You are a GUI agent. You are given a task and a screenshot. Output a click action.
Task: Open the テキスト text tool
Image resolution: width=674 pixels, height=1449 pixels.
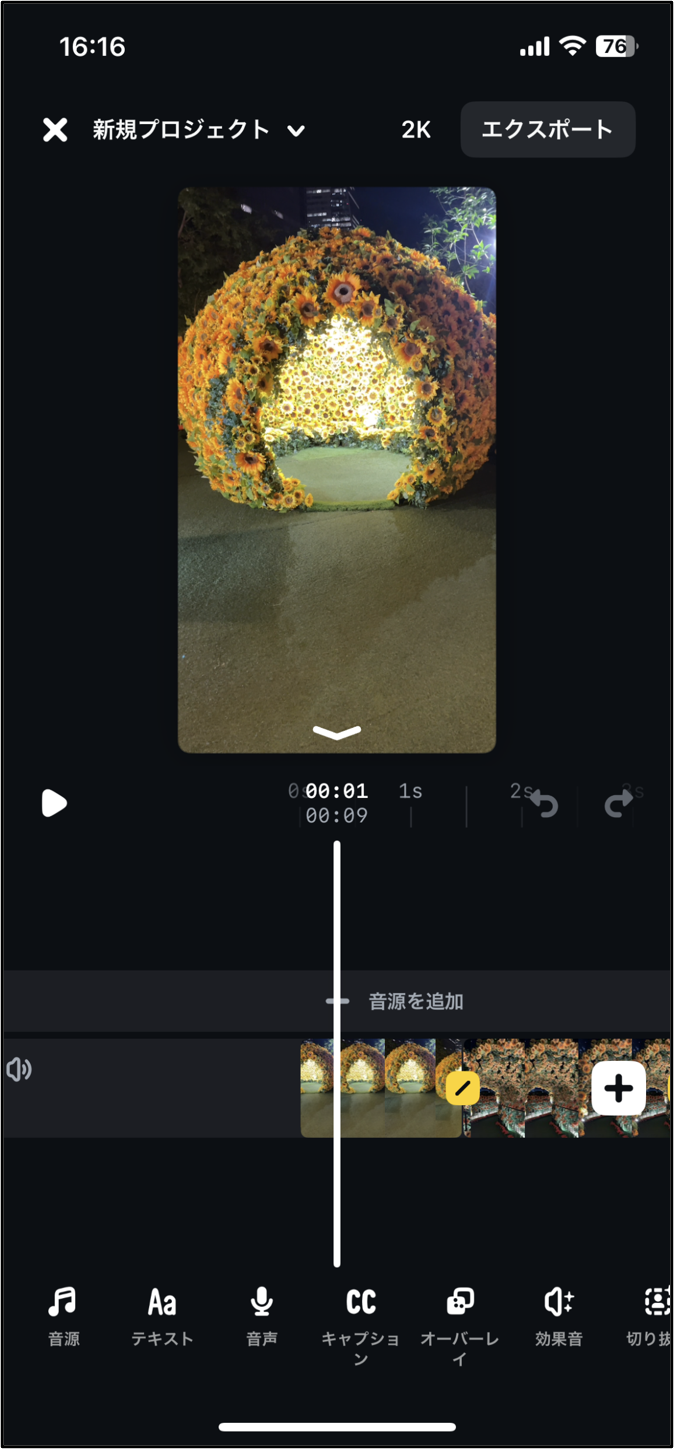(162, 1315)
